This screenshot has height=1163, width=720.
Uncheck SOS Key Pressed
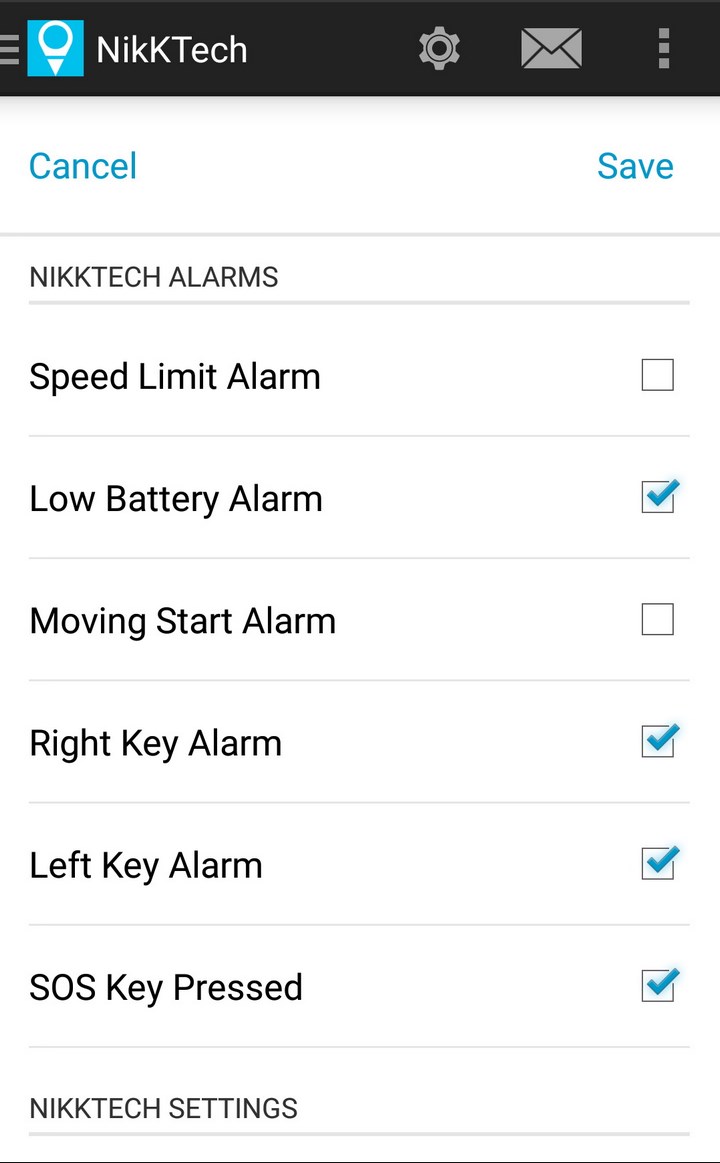pos(659,985)
